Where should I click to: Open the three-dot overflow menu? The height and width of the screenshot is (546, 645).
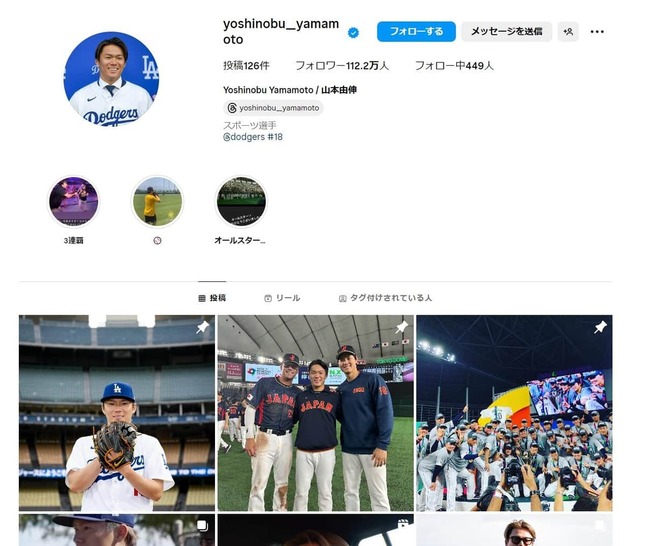pos(597,32)
